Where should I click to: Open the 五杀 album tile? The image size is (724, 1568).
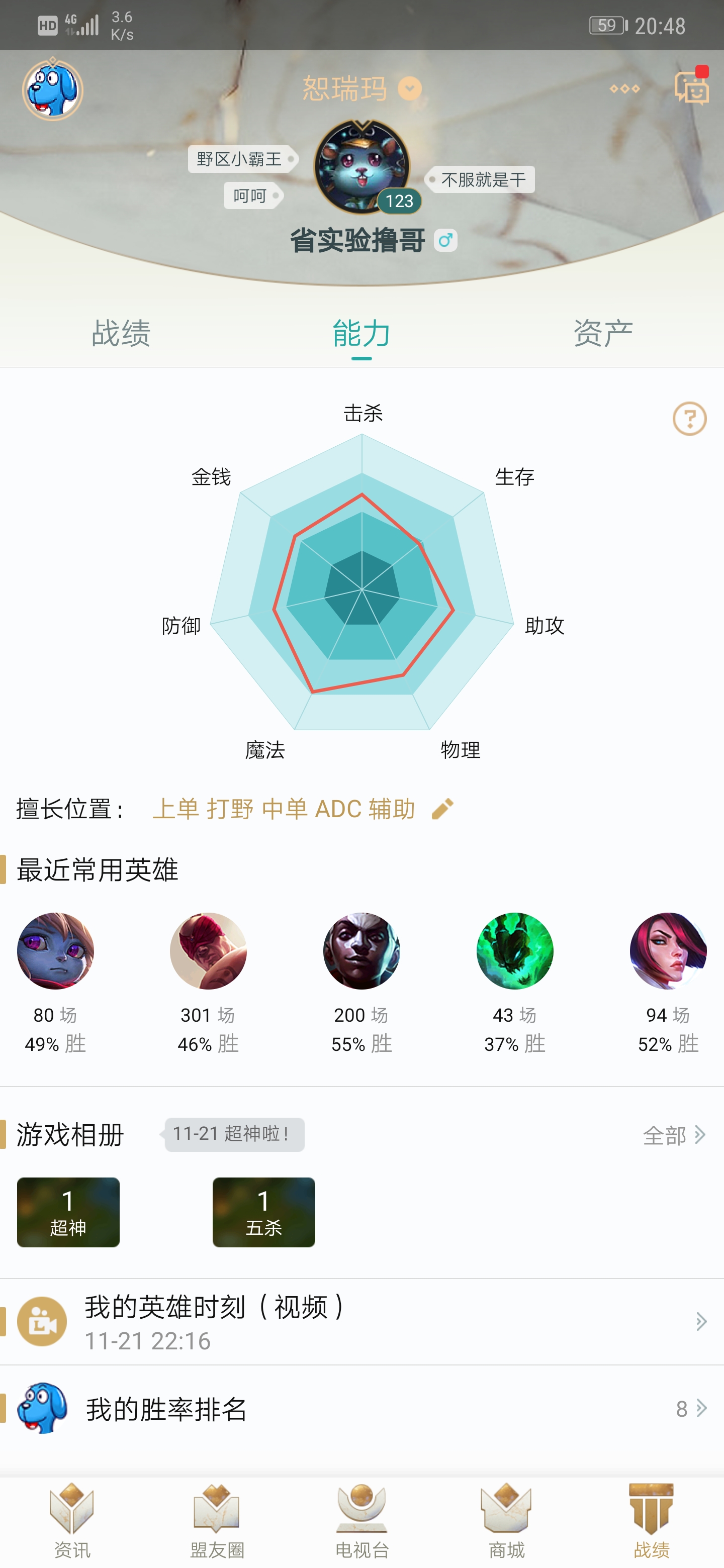(263, 1212)
